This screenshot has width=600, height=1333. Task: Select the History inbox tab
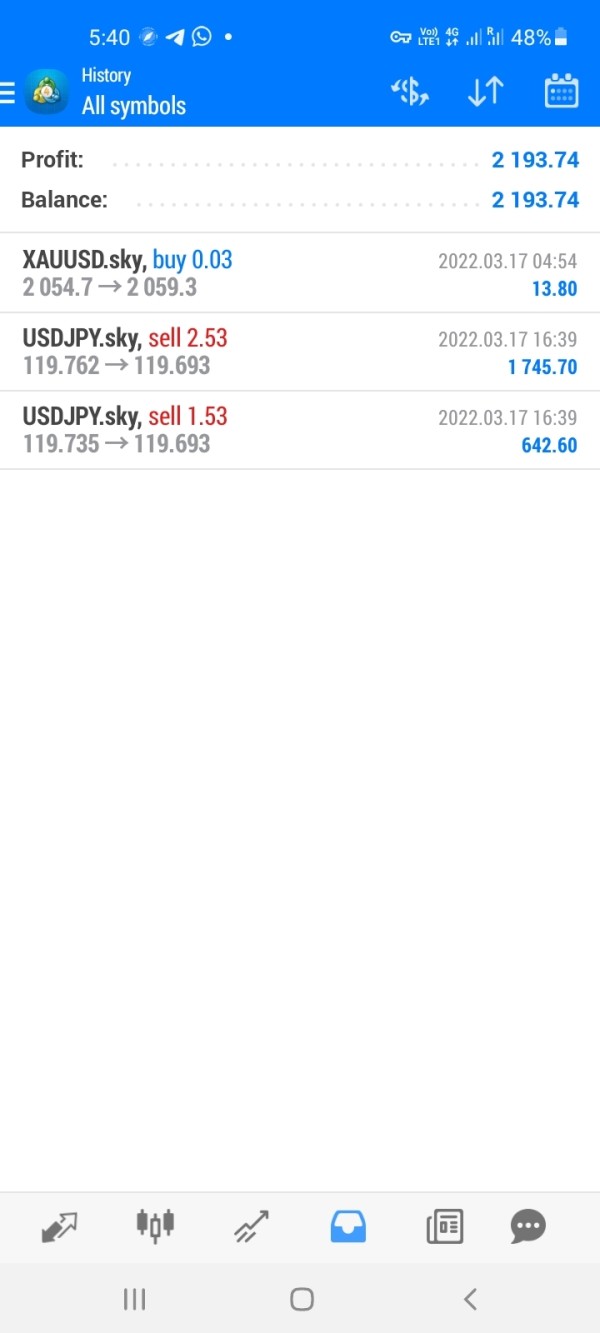(348, 1226)
